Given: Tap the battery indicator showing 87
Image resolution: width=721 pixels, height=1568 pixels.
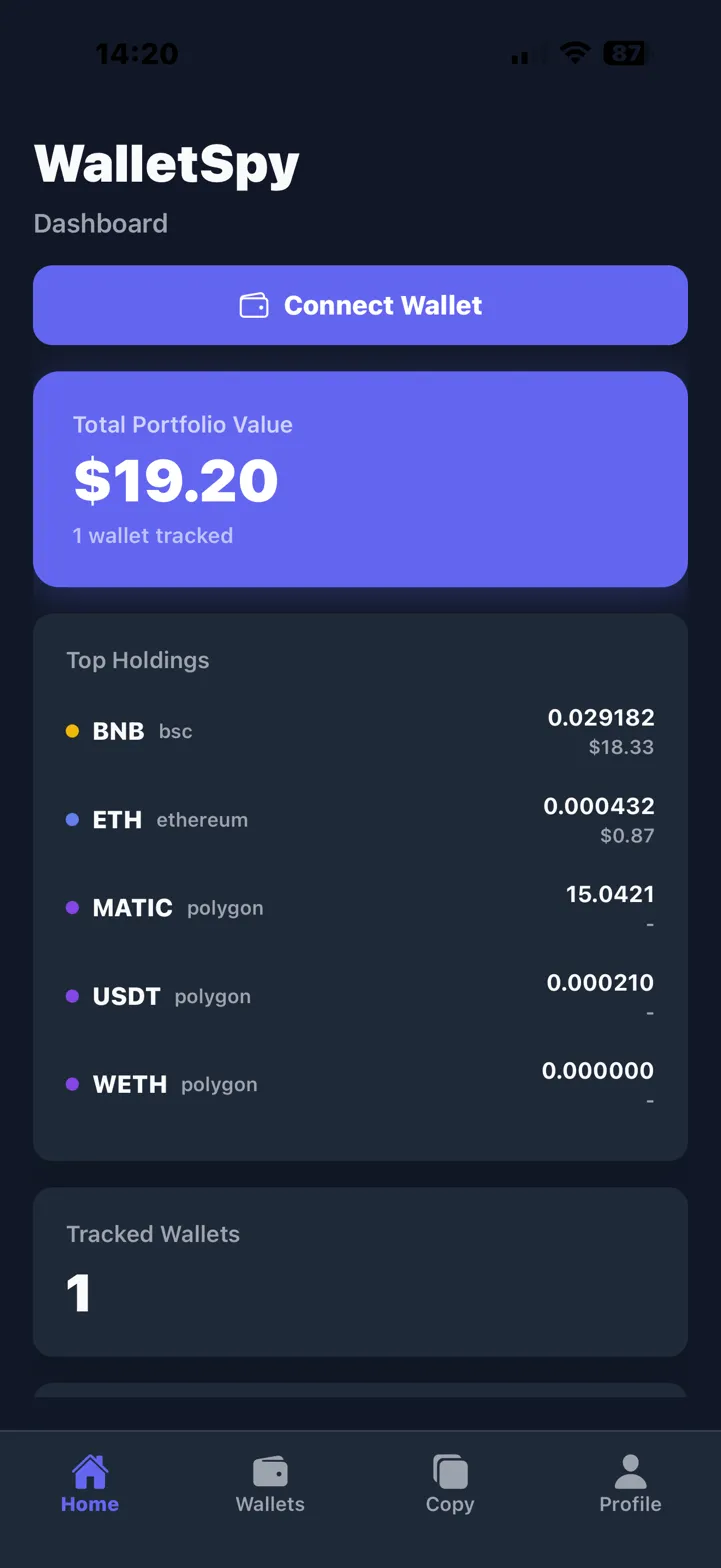Looking at the screenshot, I should (623, 54).
